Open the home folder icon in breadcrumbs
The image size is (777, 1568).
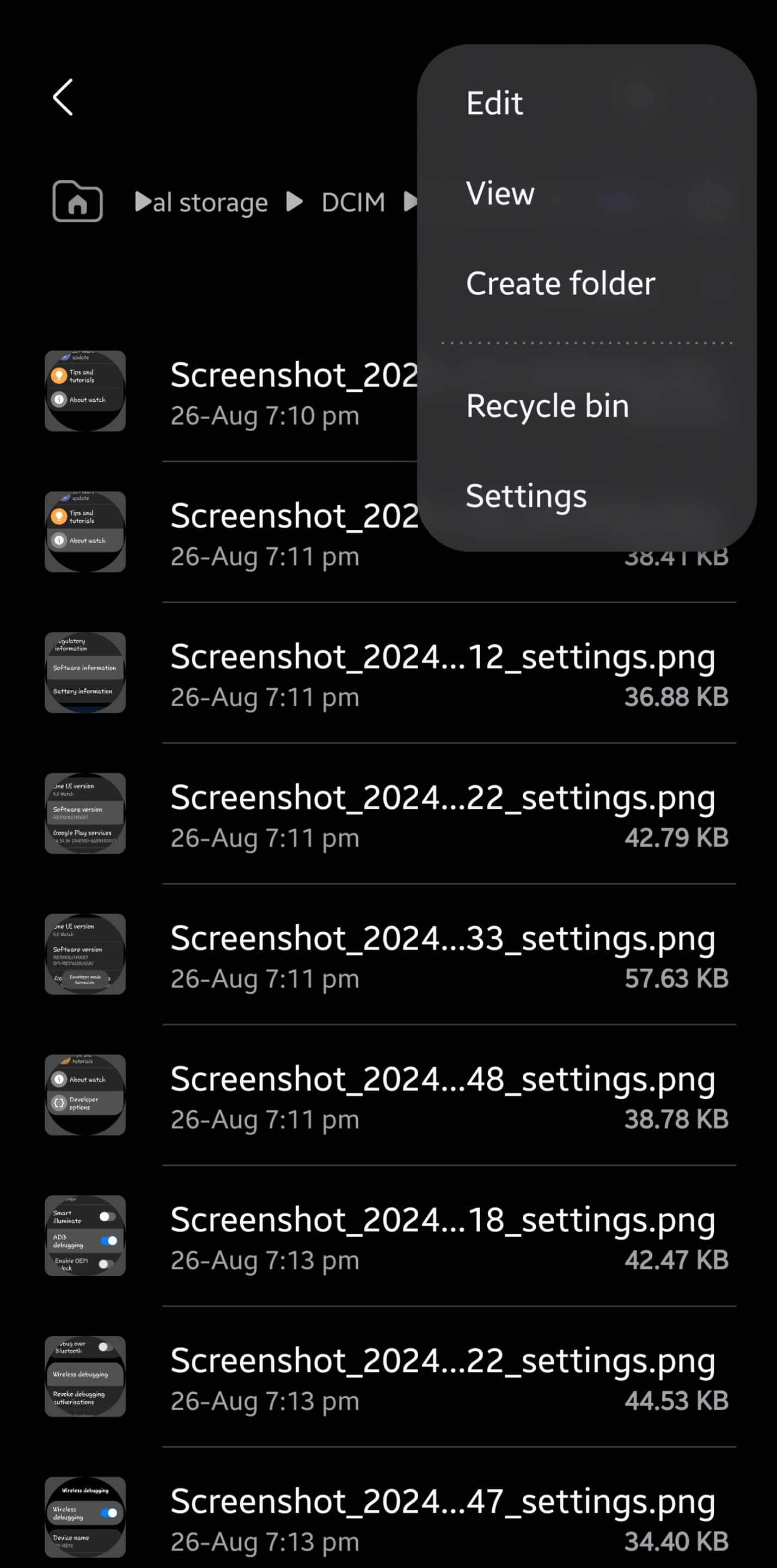coord(77,201)
